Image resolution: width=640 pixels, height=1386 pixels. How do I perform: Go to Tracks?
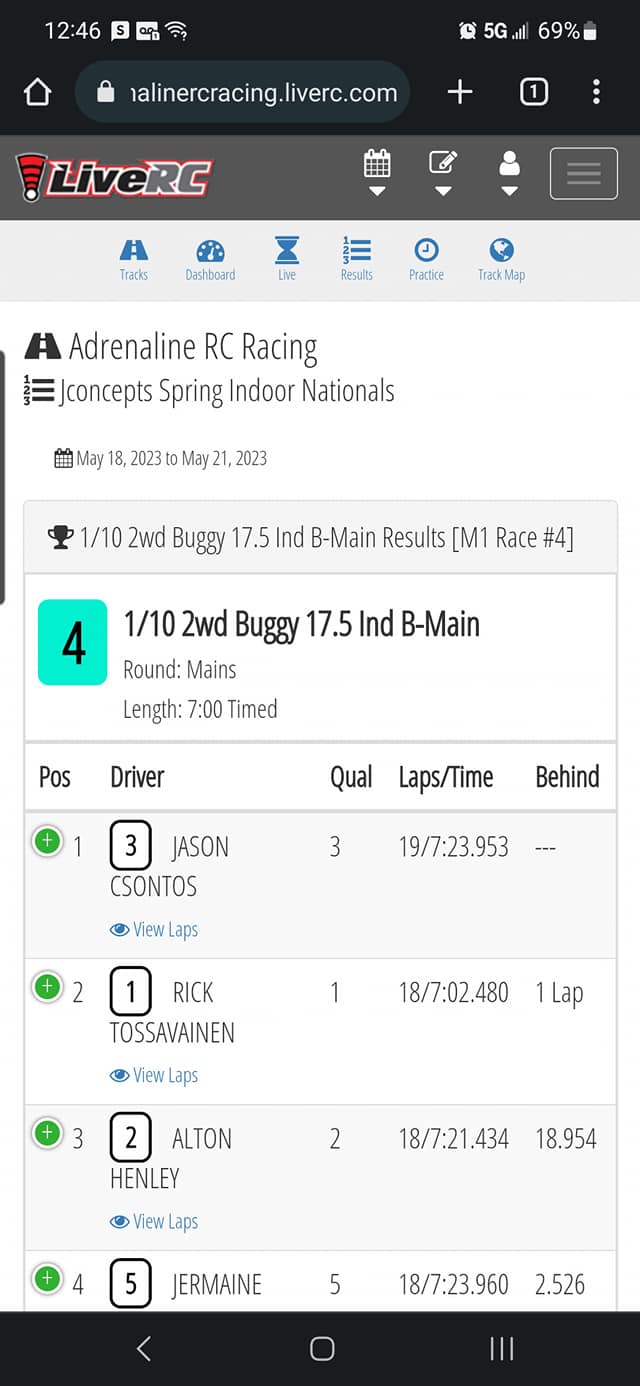(134, 260)
